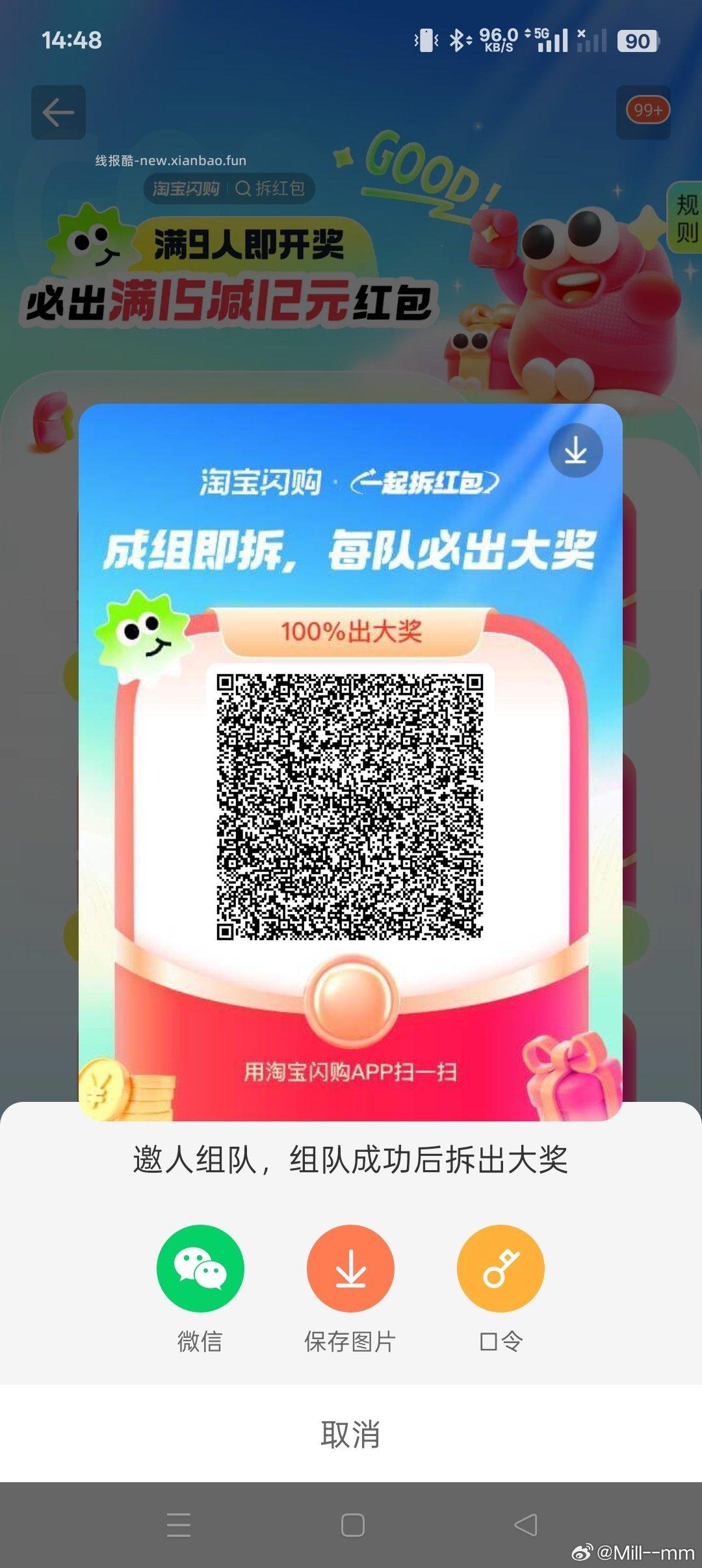This screenshot has width=702, height=1568.
Task: Select the 口令 key icon
Action: [500, 1268]
